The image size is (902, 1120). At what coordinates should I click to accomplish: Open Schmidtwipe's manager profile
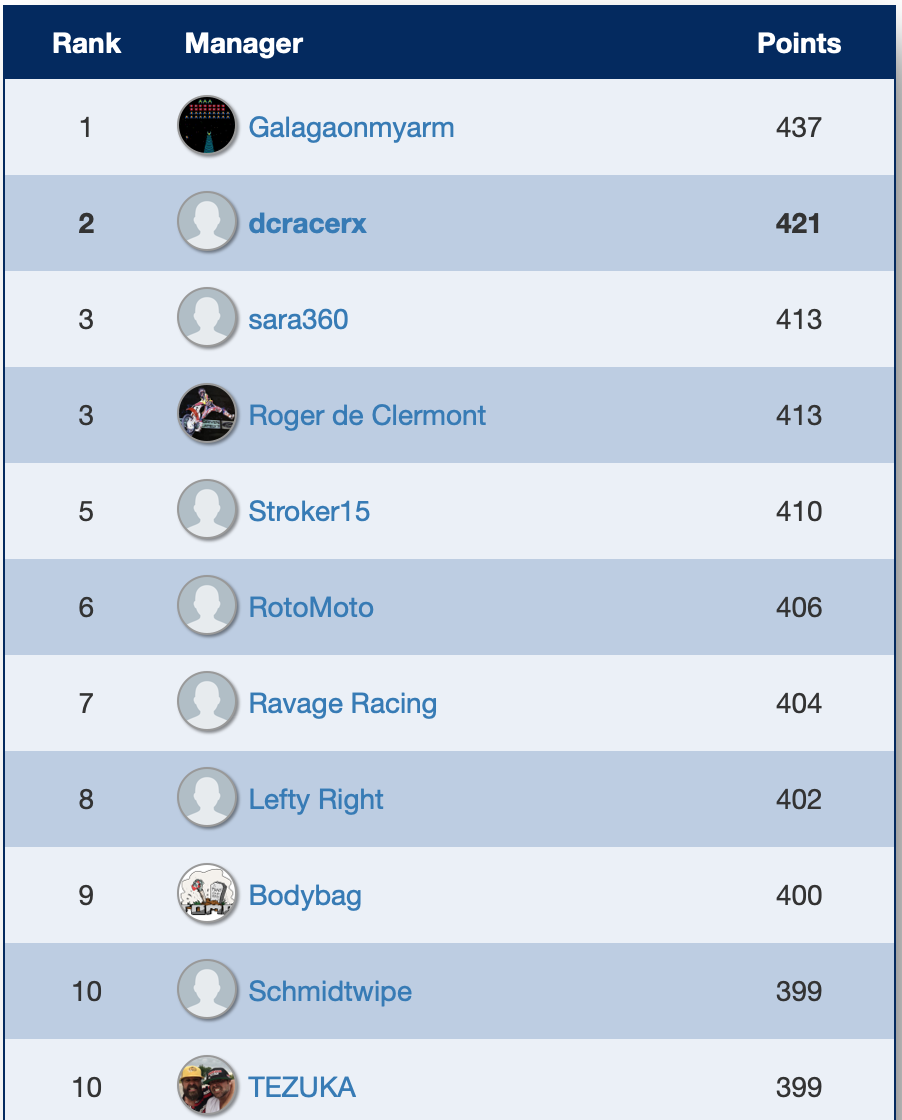pos(330,992)
